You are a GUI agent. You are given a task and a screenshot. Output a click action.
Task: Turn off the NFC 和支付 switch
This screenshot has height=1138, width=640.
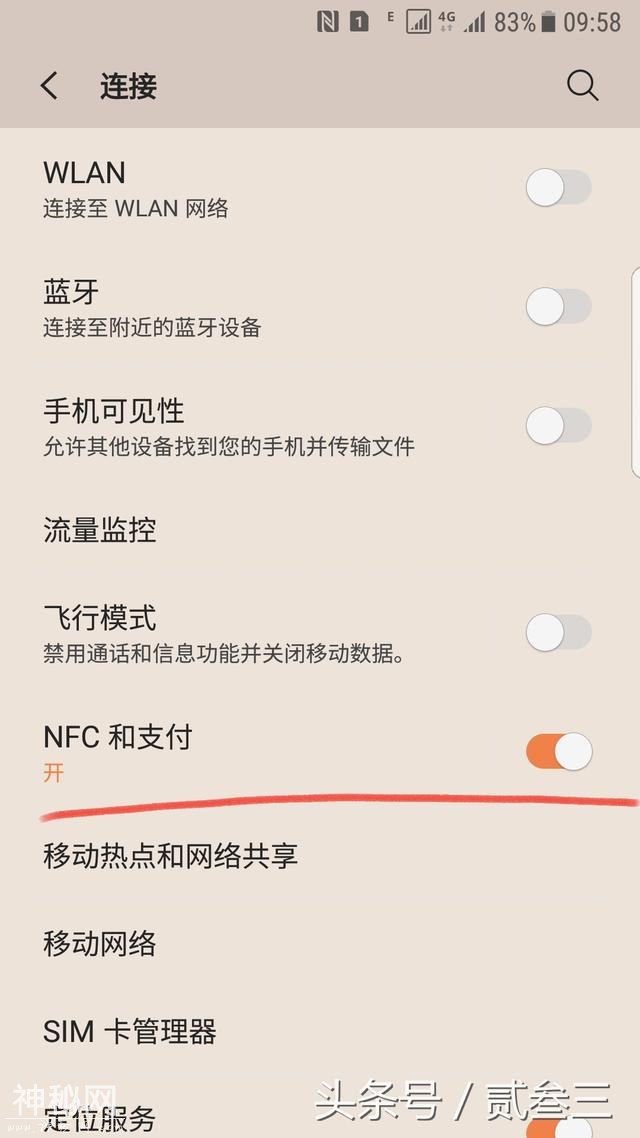558,752
